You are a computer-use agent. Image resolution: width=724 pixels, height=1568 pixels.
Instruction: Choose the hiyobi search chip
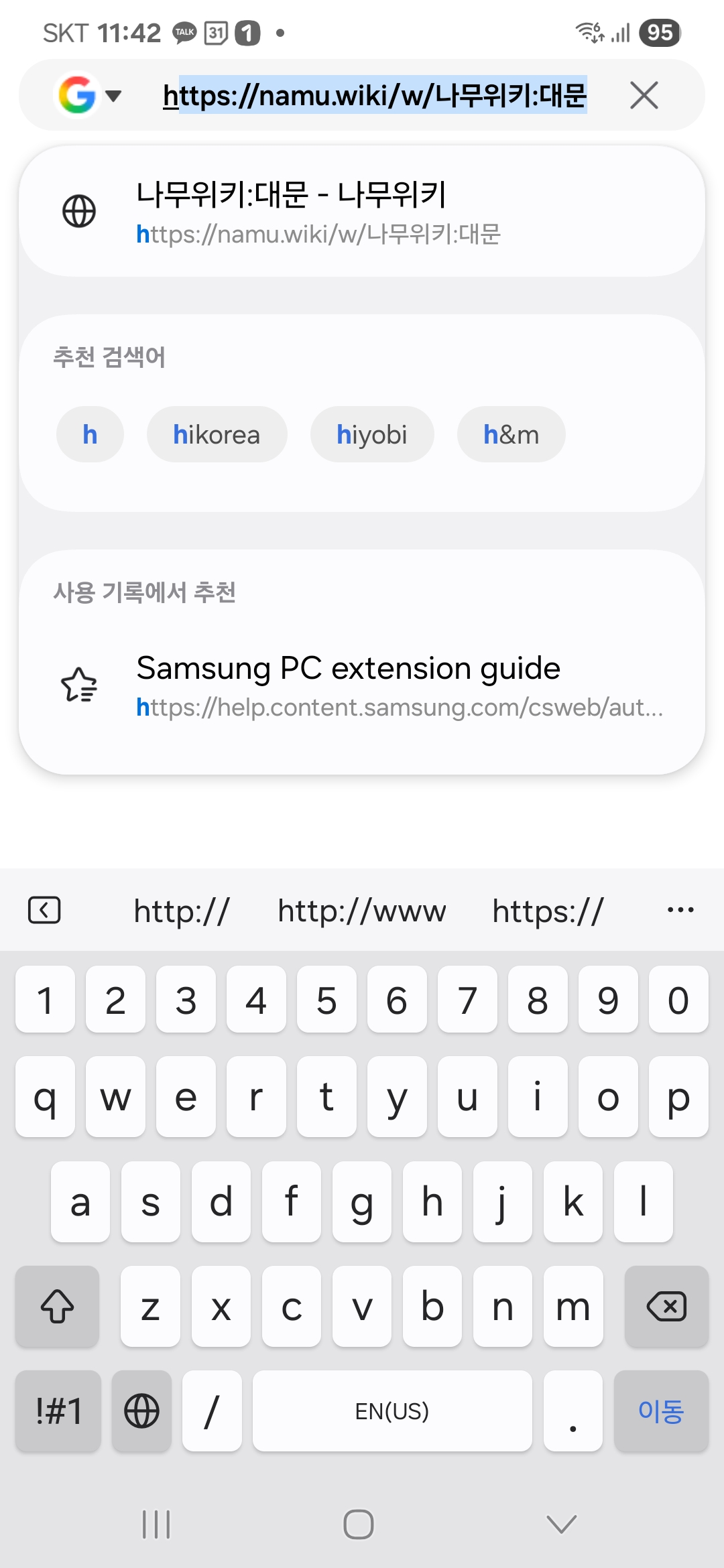(372, 434)
